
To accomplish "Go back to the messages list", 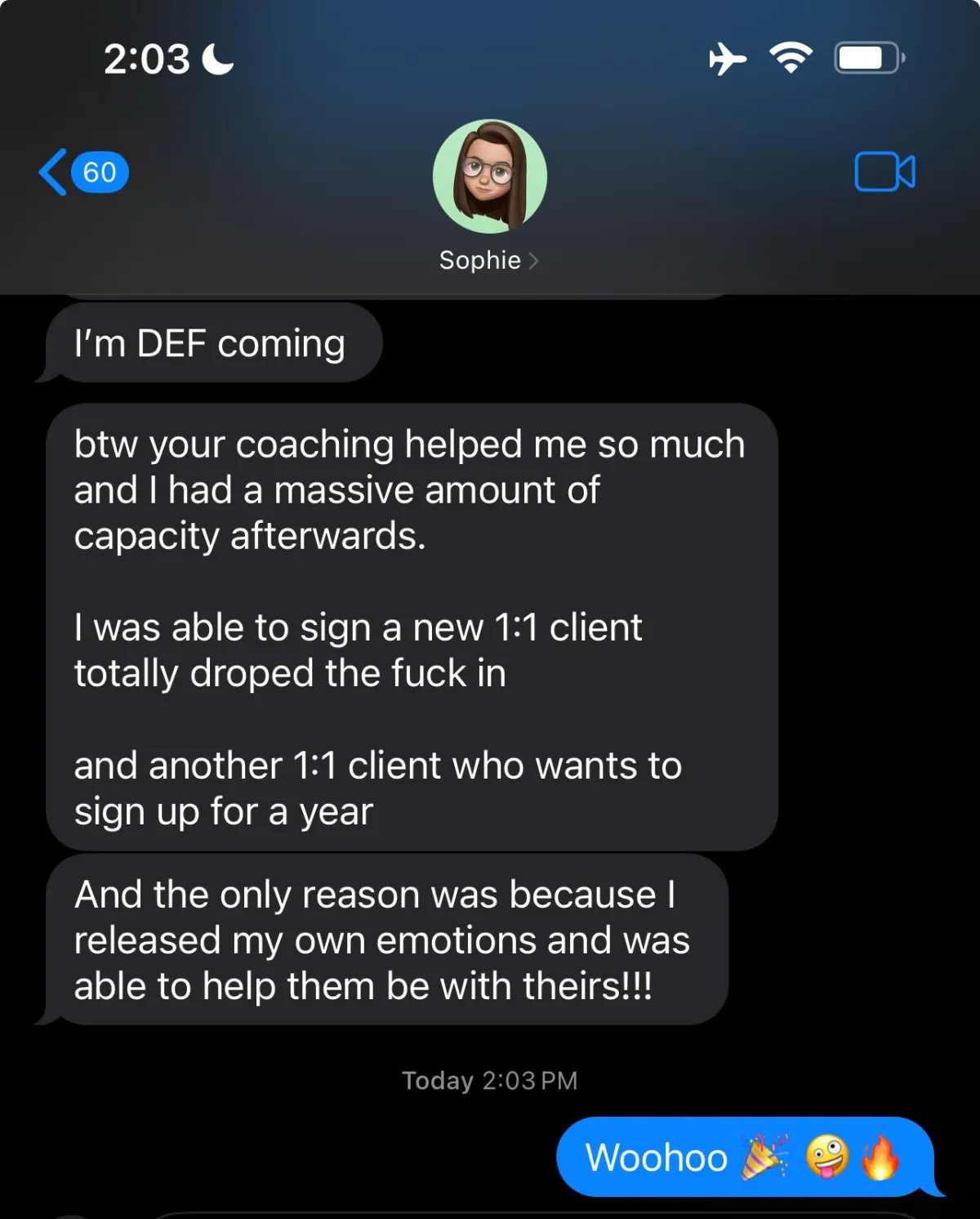I will (82, 172).
